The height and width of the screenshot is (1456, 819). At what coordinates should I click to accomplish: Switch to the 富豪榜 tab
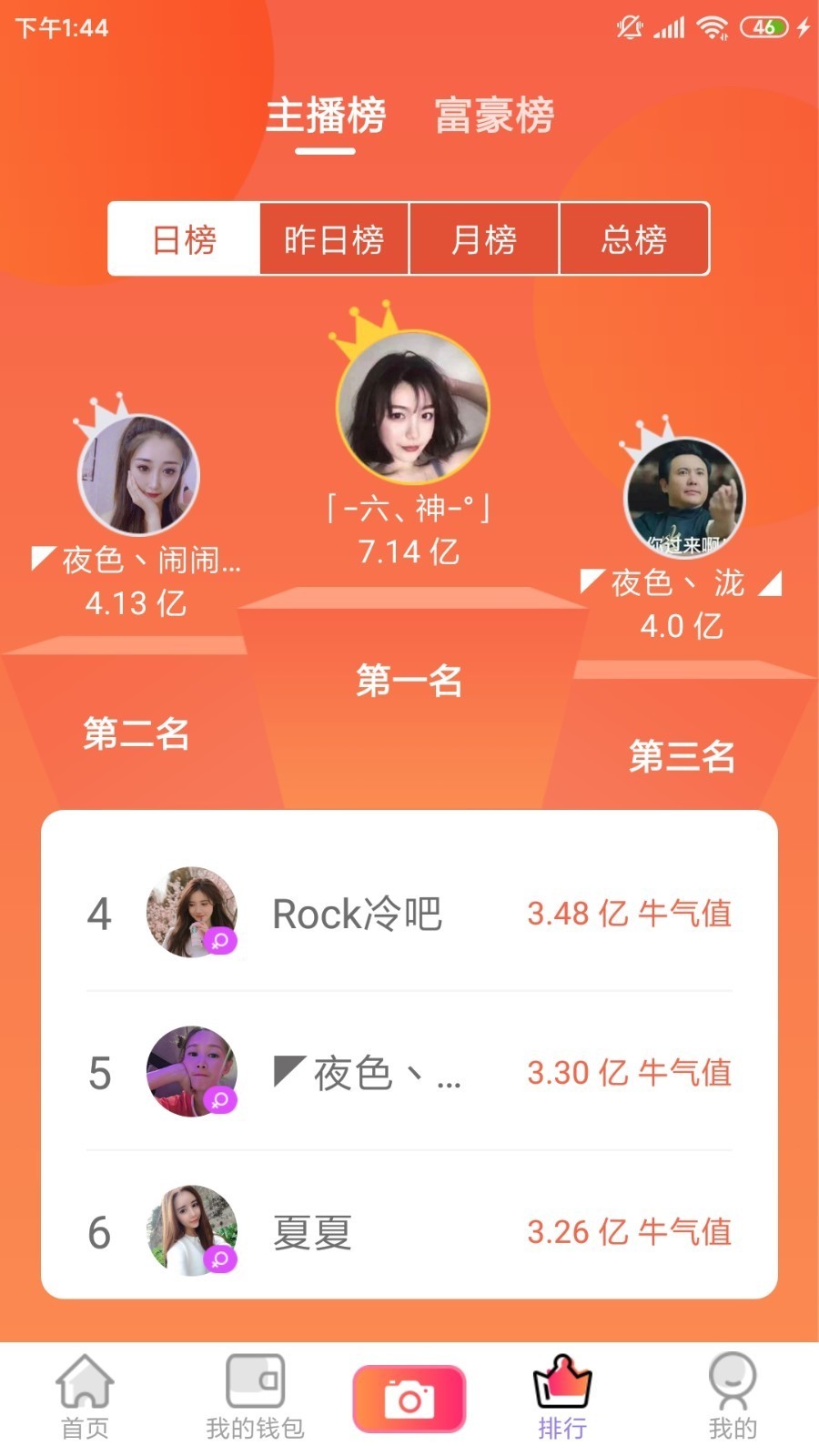coord(494,116)
